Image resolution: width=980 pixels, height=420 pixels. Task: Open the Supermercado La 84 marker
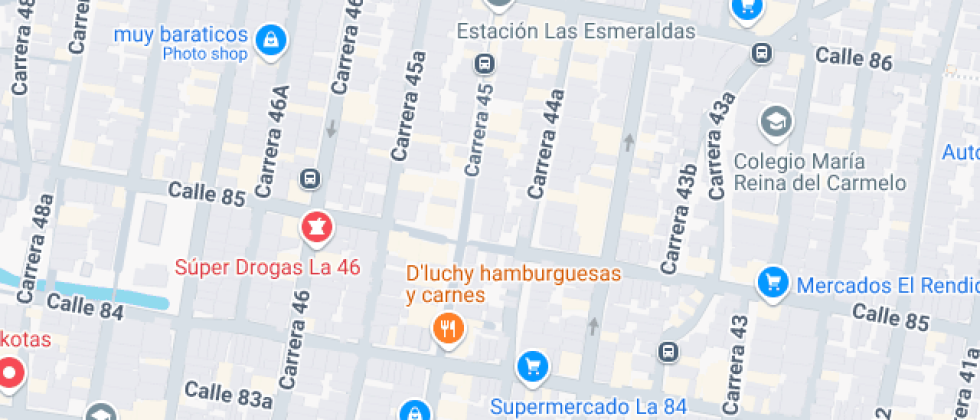(x=533, y=366)
